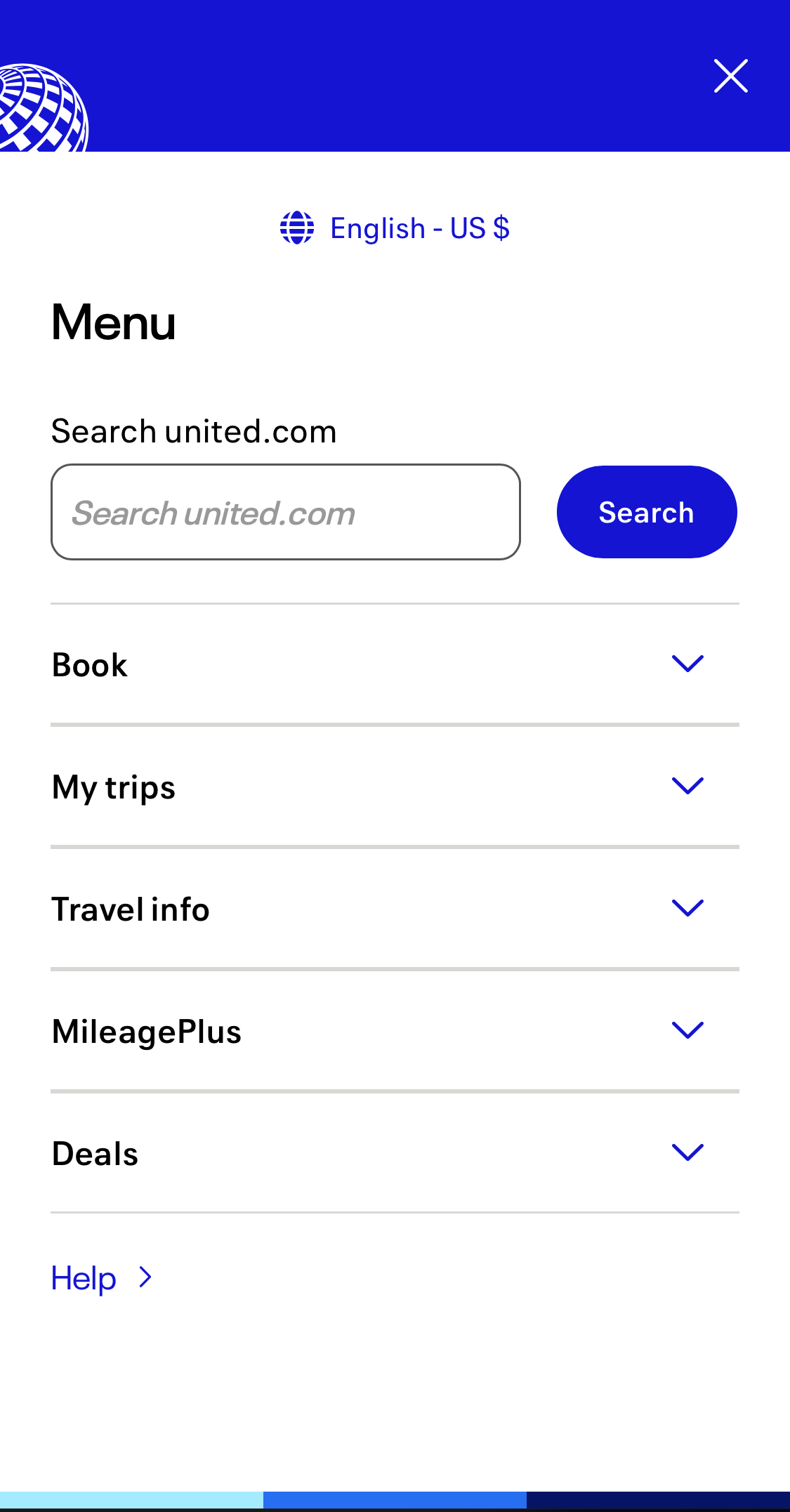Open the English - US $ language selector
The image size is (790, 1512).
[x=419, y=227]
